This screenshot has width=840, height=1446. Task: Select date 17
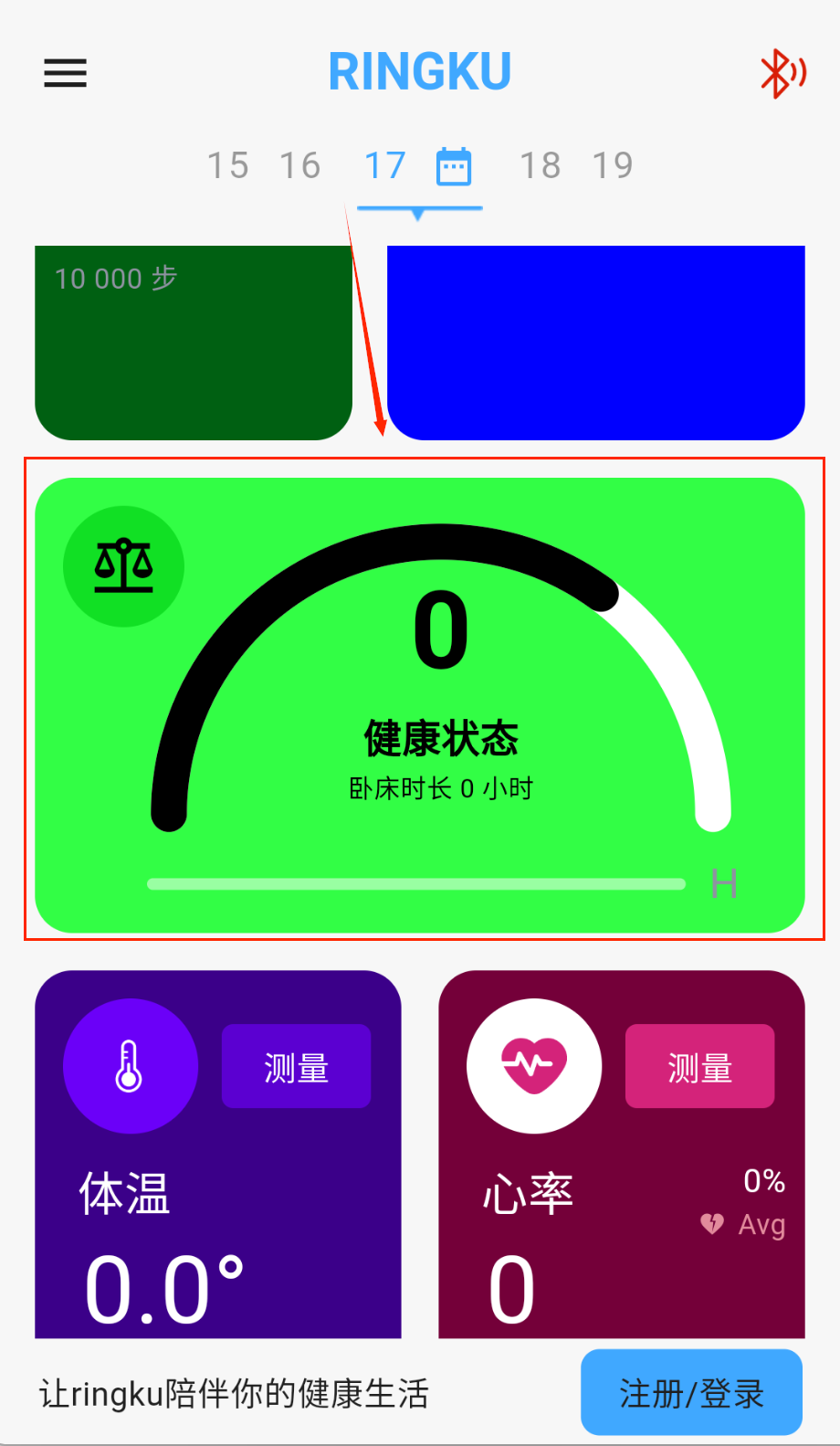coord(384,166)
